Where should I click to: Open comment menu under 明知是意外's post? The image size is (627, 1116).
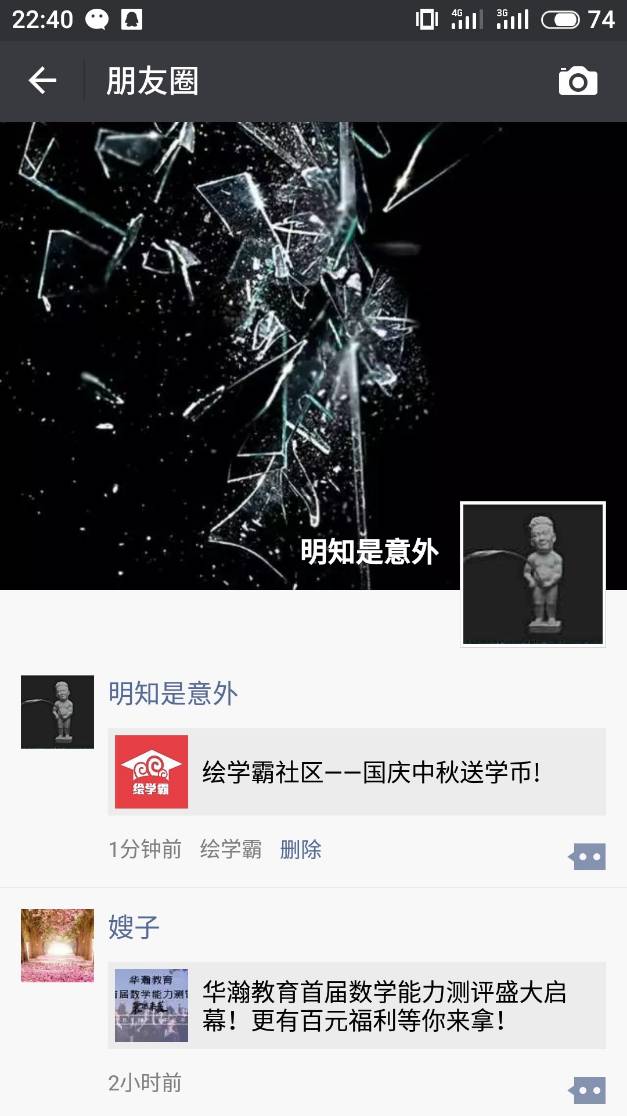click(588, 856)
